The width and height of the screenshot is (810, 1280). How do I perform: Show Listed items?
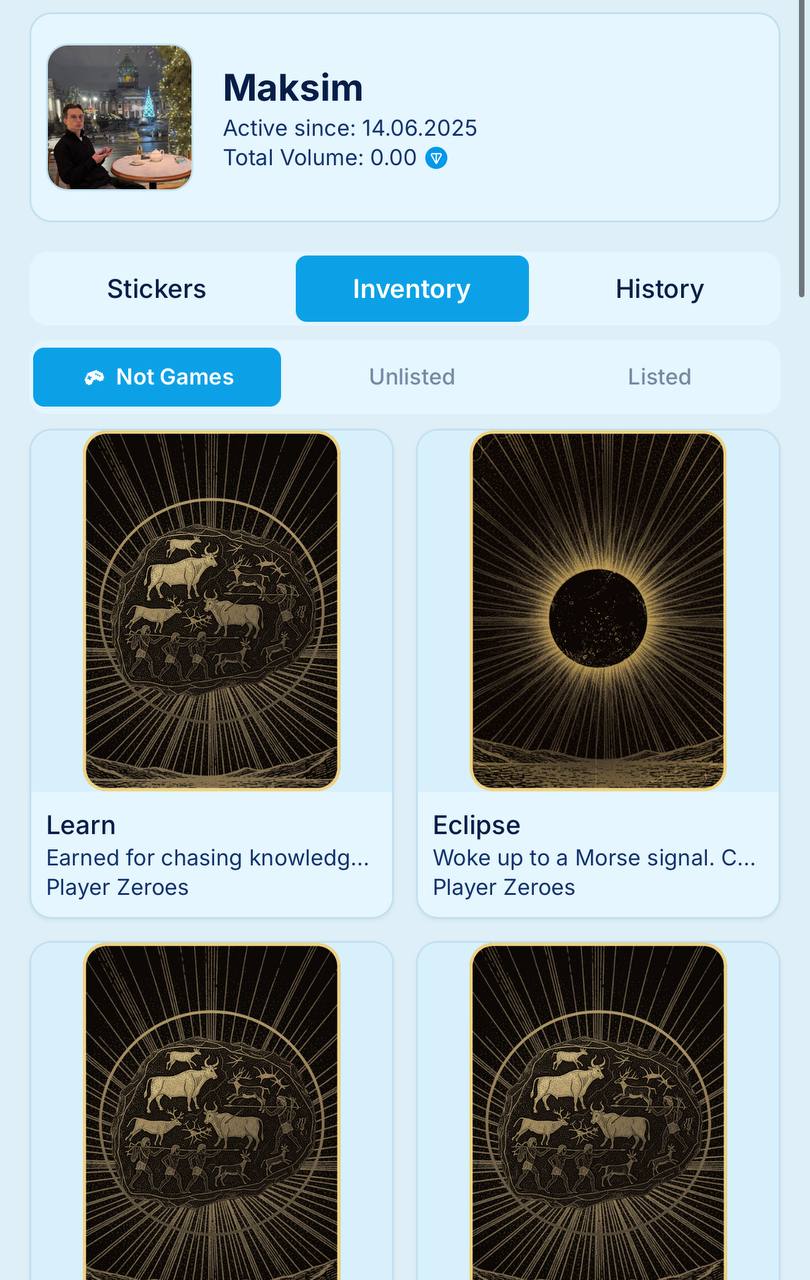(x=659, y=377)
